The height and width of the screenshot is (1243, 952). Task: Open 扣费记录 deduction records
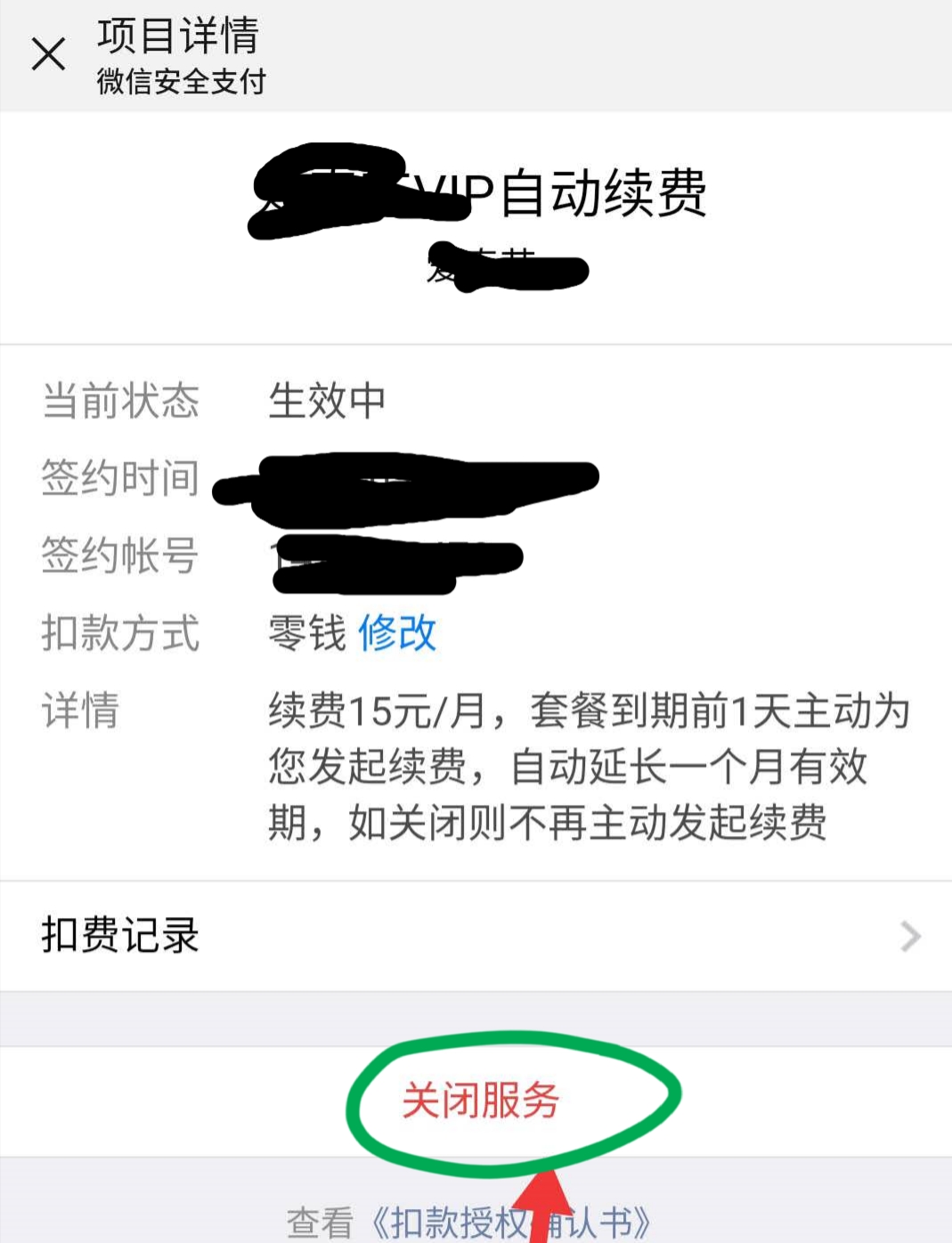click(x=476, y=936)
